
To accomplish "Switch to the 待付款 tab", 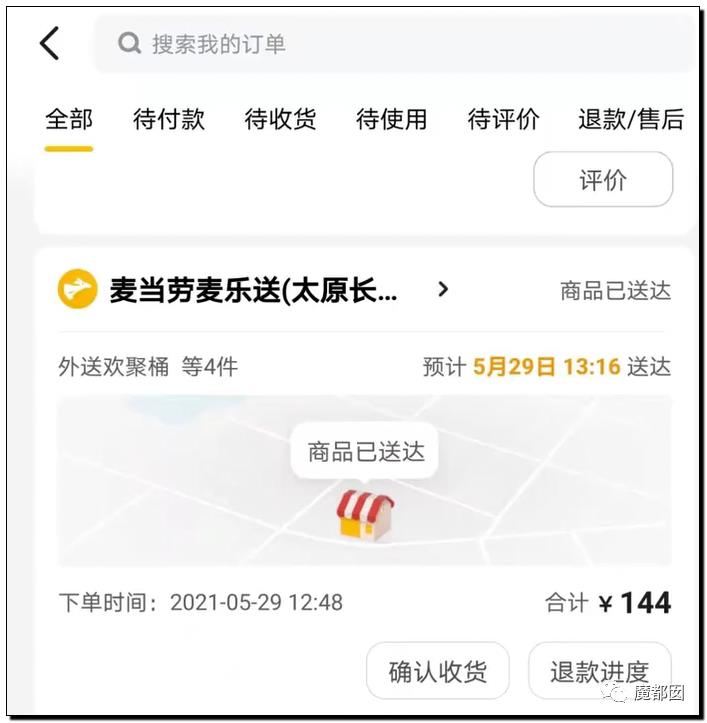I will click(x=169, y=120).
